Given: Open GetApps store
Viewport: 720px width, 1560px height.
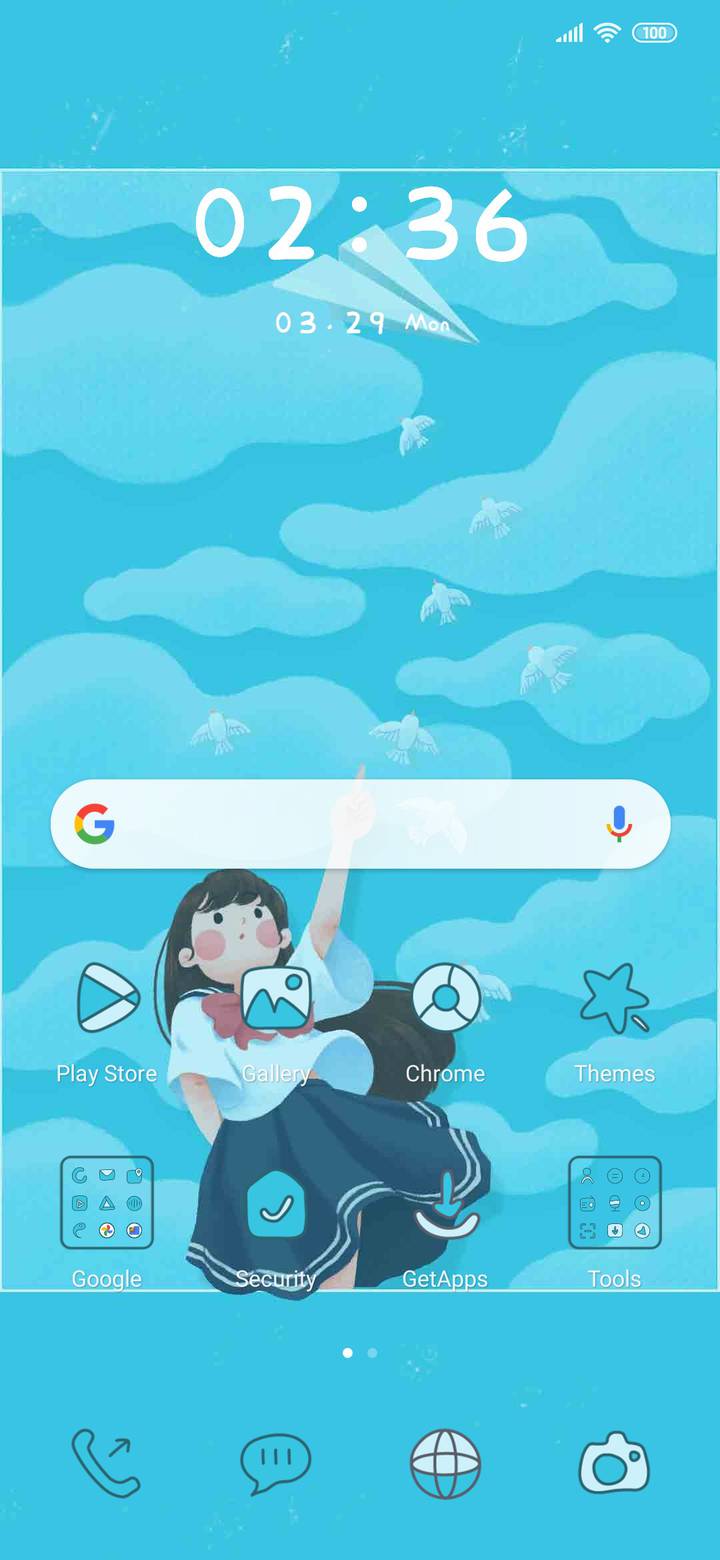Looking at the screenshot, I should (445, 1203).
